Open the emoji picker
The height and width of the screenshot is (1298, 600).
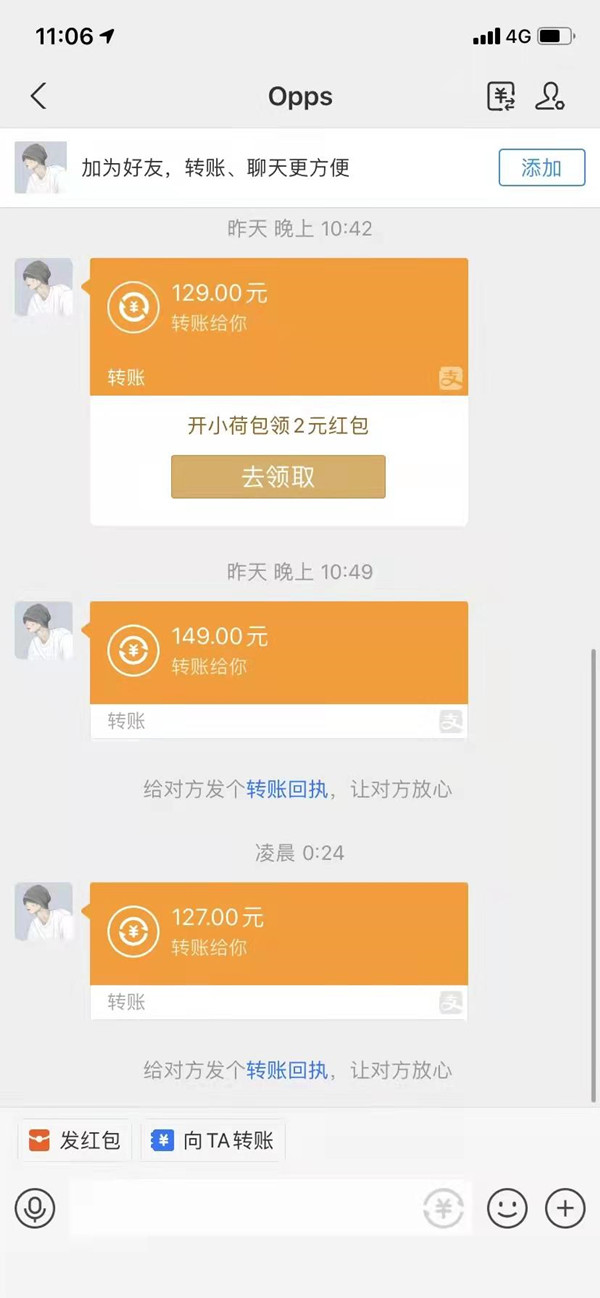(x=507, y=1209)
